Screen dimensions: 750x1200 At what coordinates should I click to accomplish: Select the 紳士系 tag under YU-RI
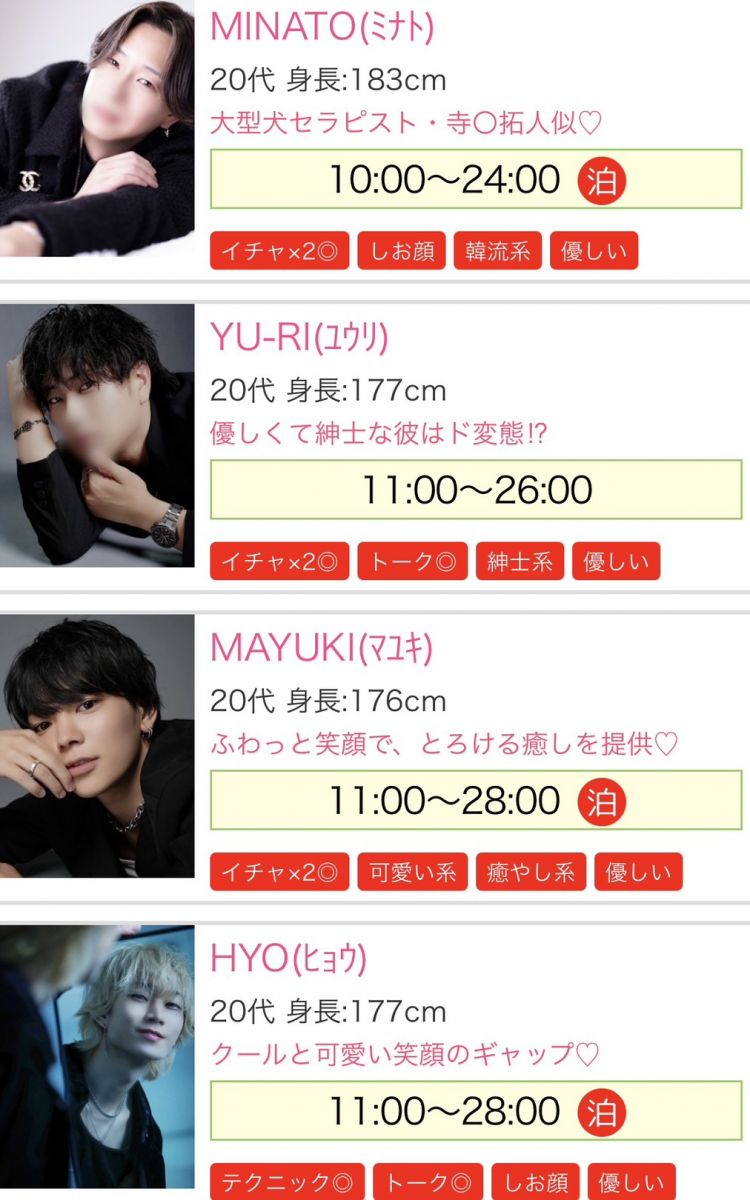(520, 562)
